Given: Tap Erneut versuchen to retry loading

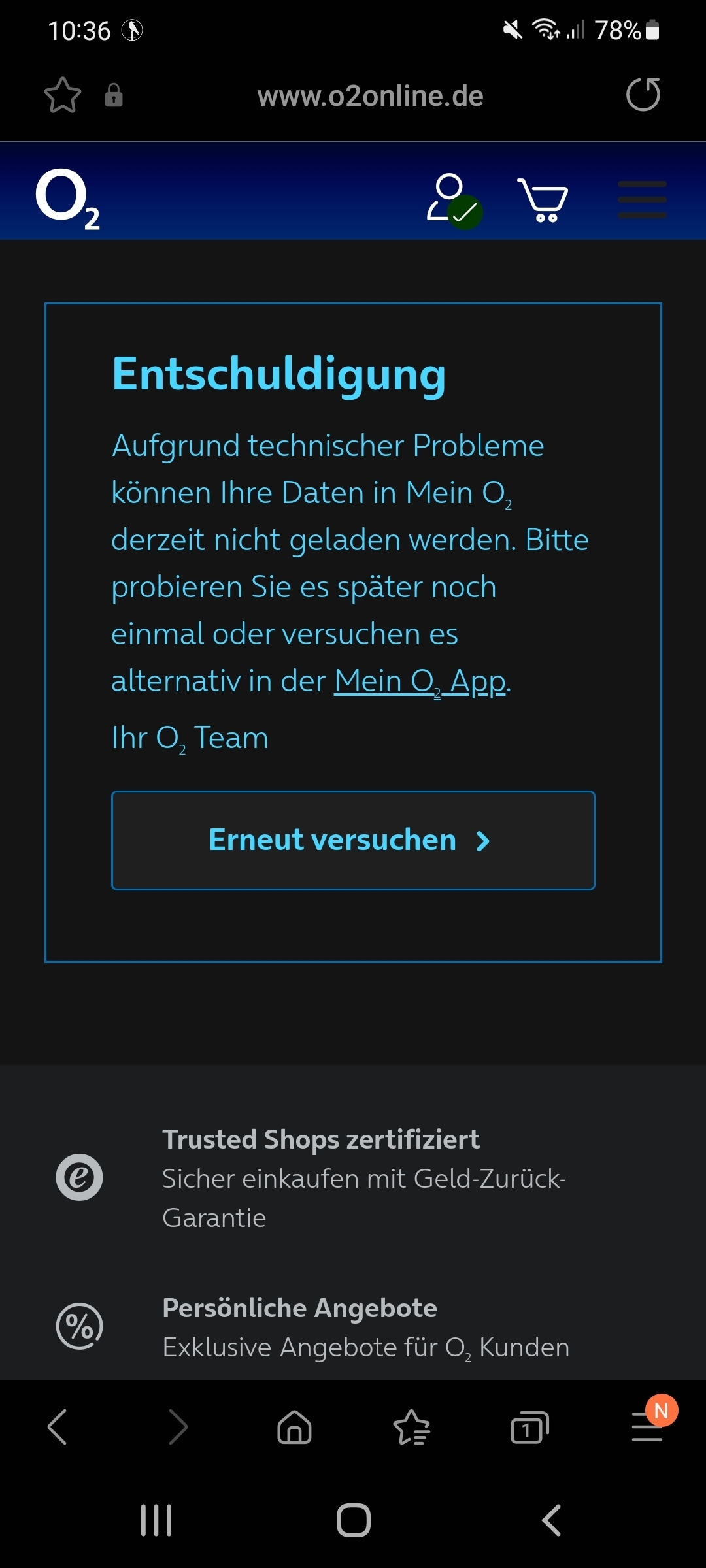Looking at the screenshot, I should coord(353,840).
